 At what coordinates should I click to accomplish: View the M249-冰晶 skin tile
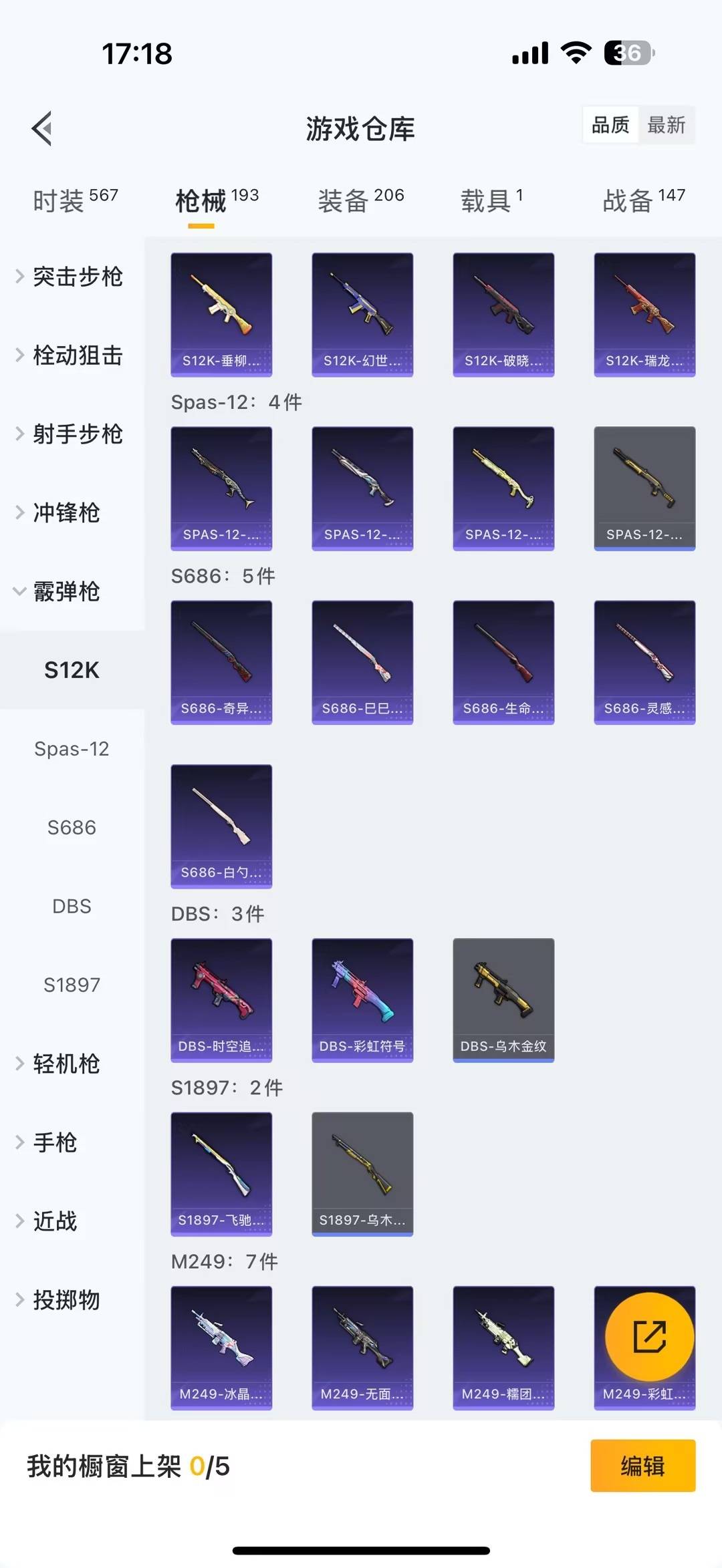pos(221,1347)
